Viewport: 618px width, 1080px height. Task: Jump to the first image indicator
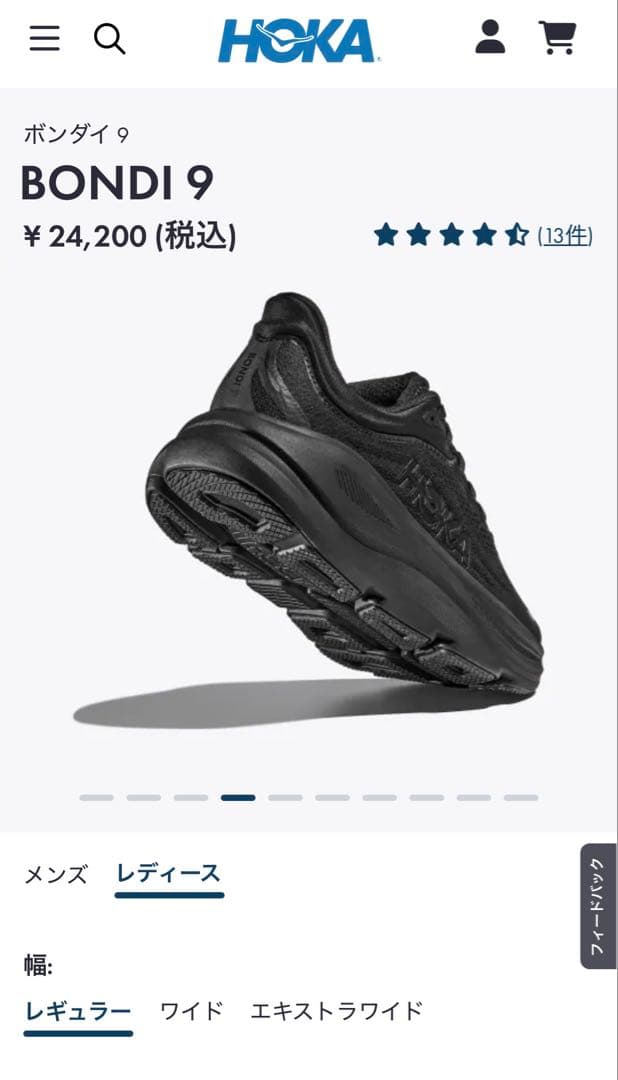(x=97, y=797)
